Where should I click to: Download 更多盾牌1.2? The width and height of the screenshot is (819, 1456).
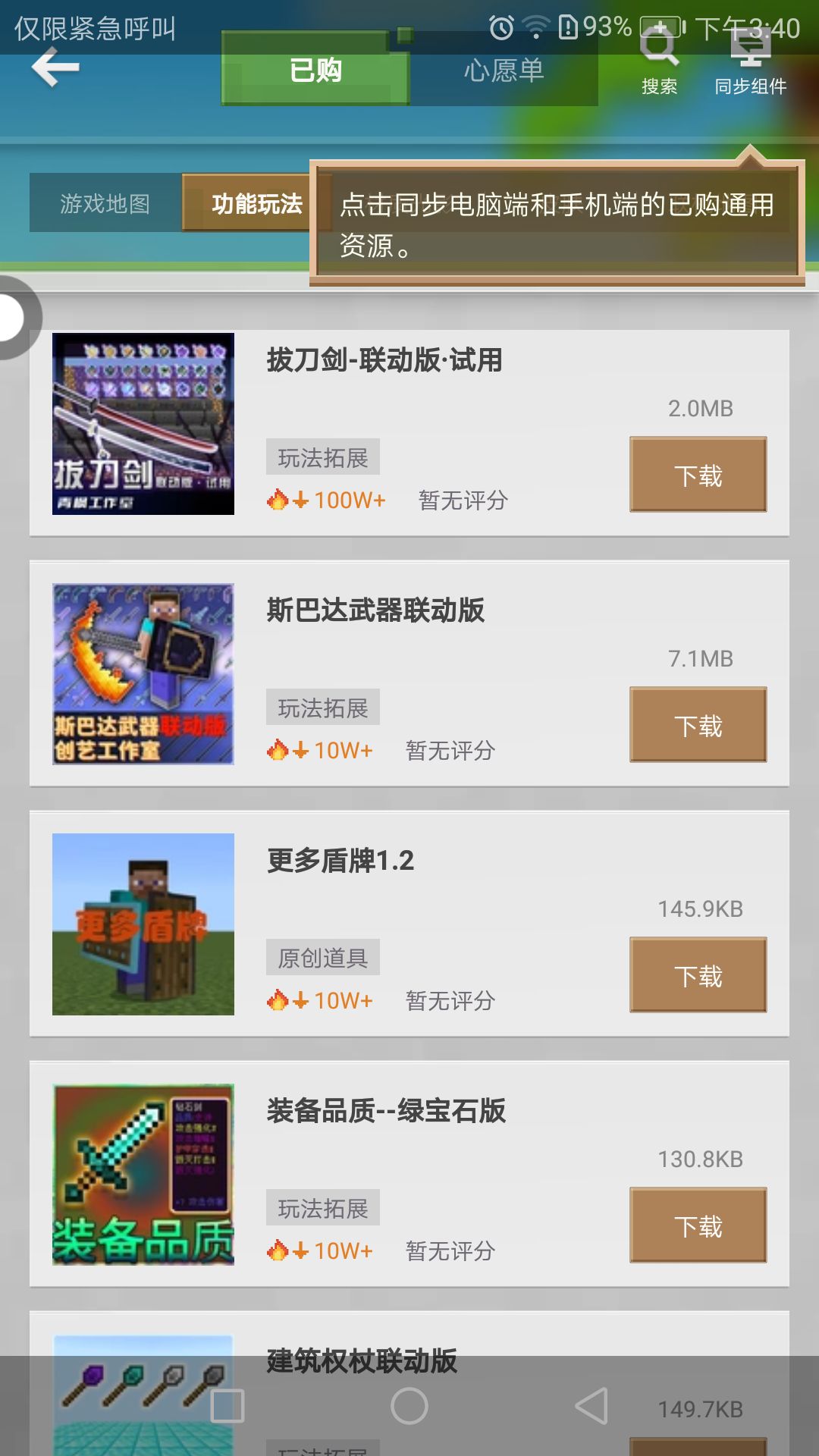coord(698,975)
